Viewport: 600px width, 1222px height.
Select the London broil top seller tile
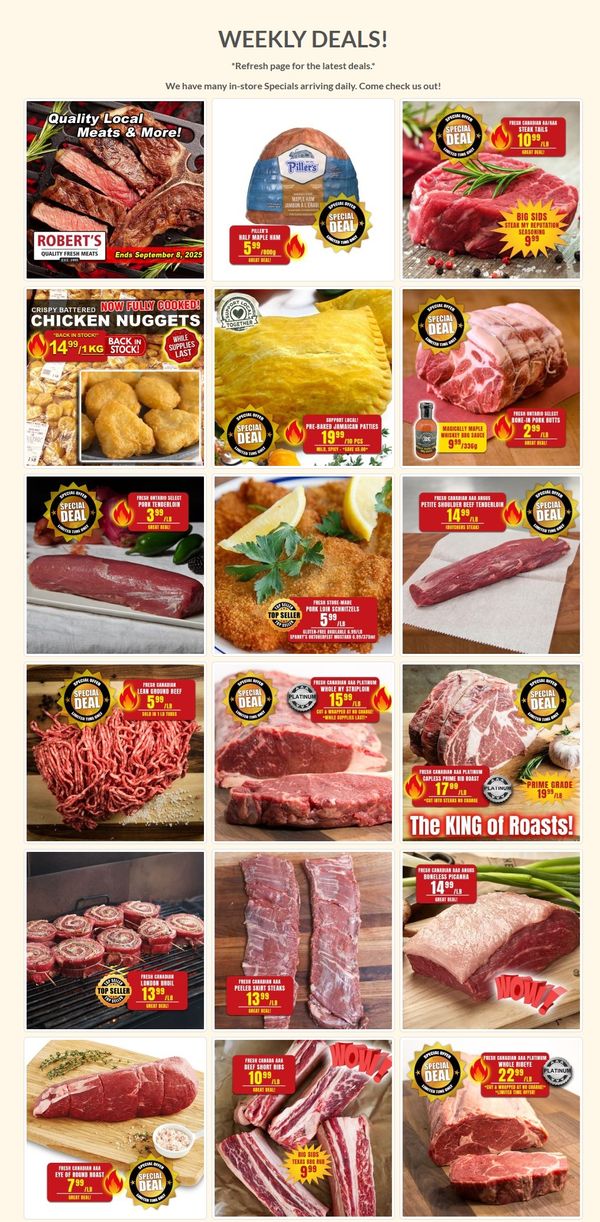115,940
